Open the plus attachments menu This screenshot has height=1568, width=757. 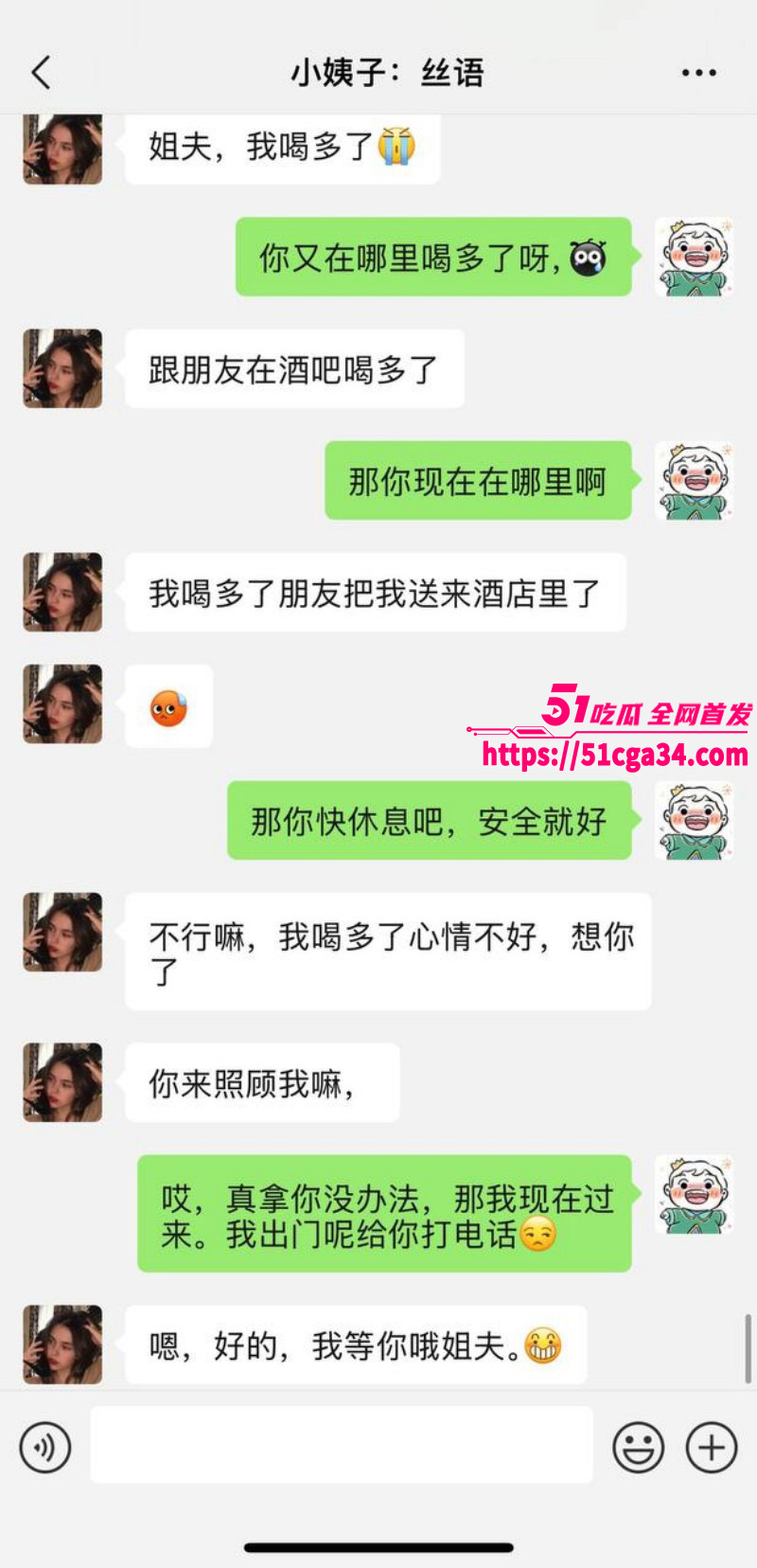[711, 1447]
